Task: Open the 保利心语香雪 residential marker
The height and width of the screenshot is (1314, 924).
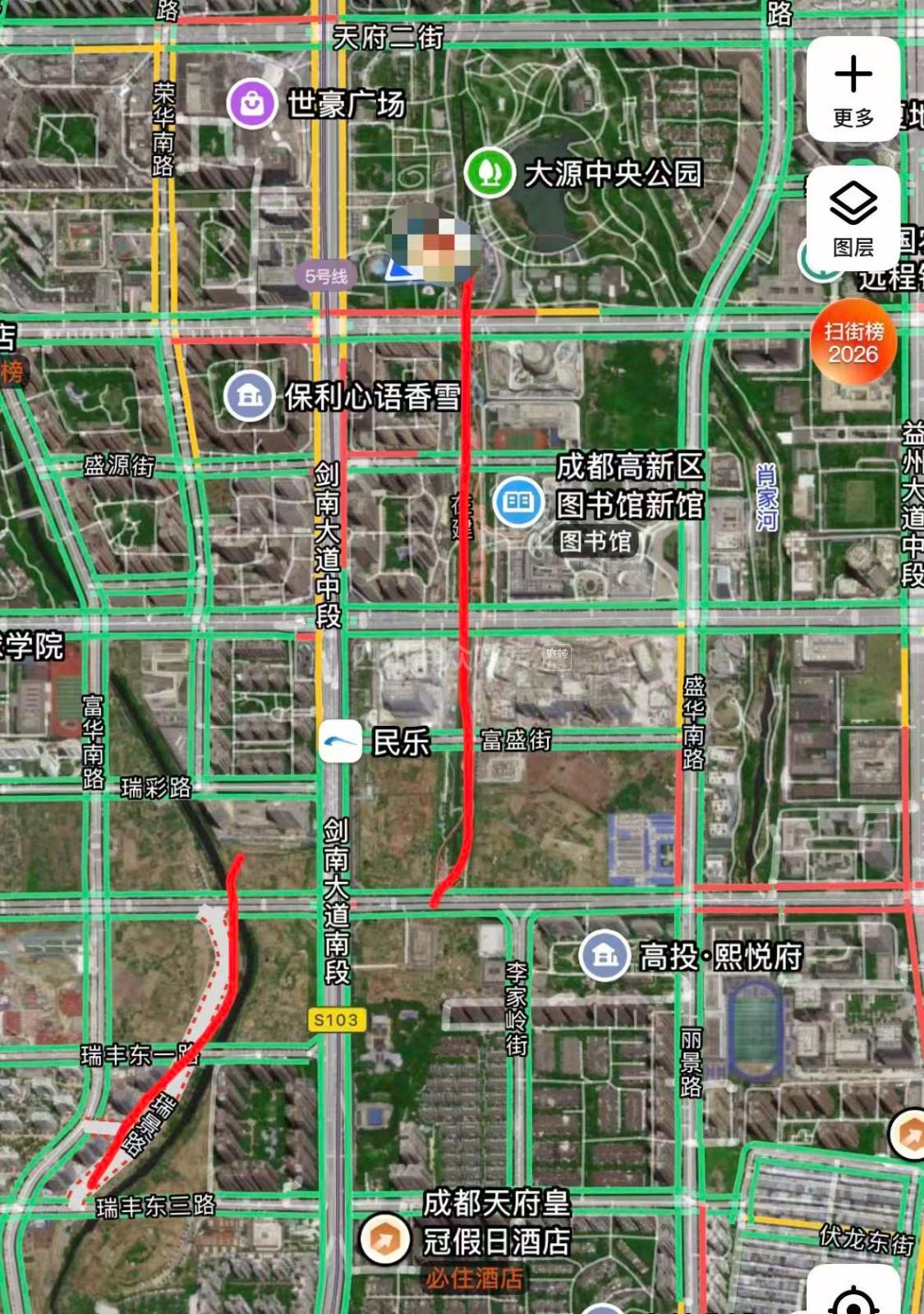Action: (x=249, y=397)
